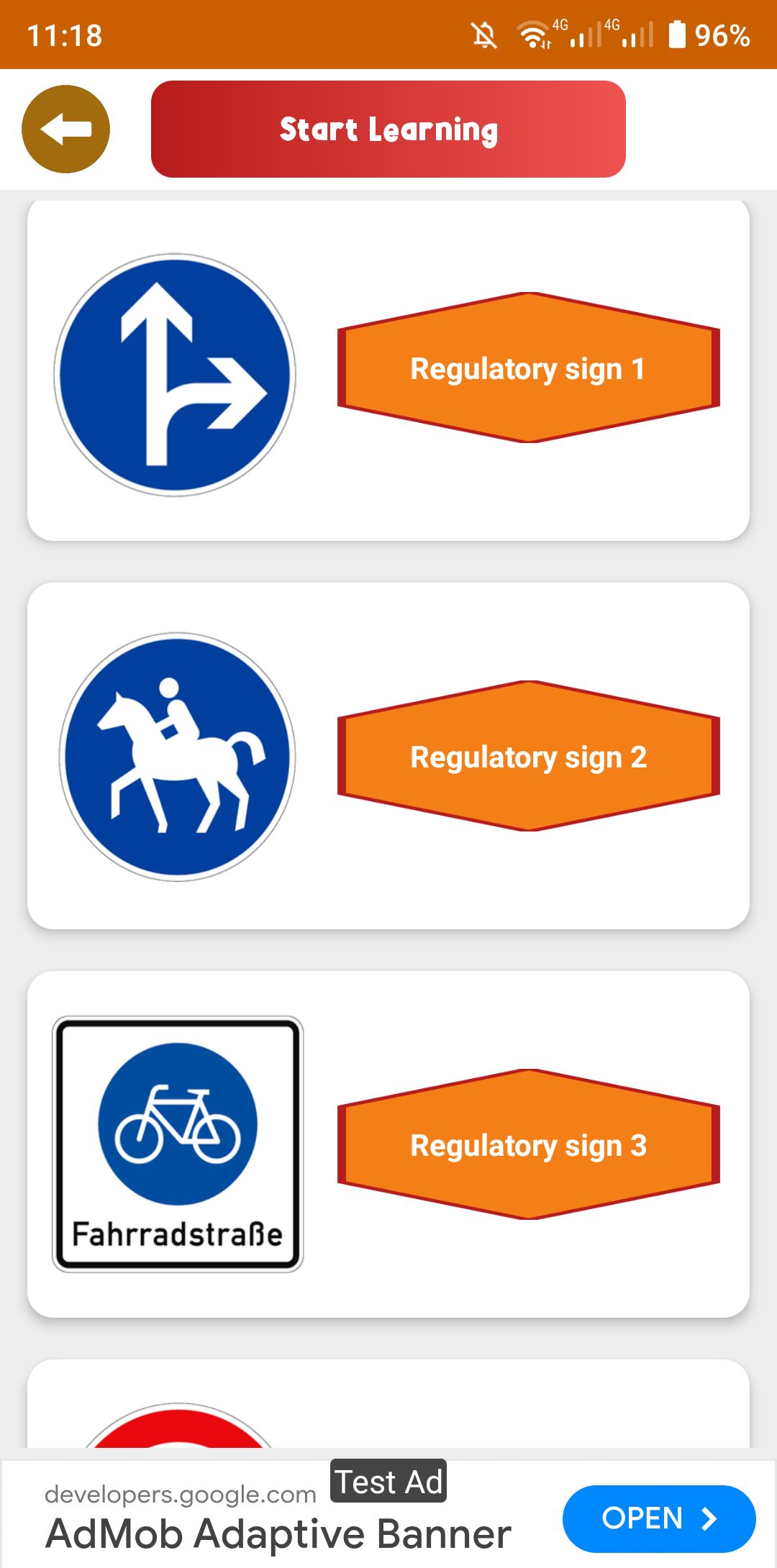This screenshot has width=777, height=1568.
Task: Go back using the brown arrow button
Action: 65,129
